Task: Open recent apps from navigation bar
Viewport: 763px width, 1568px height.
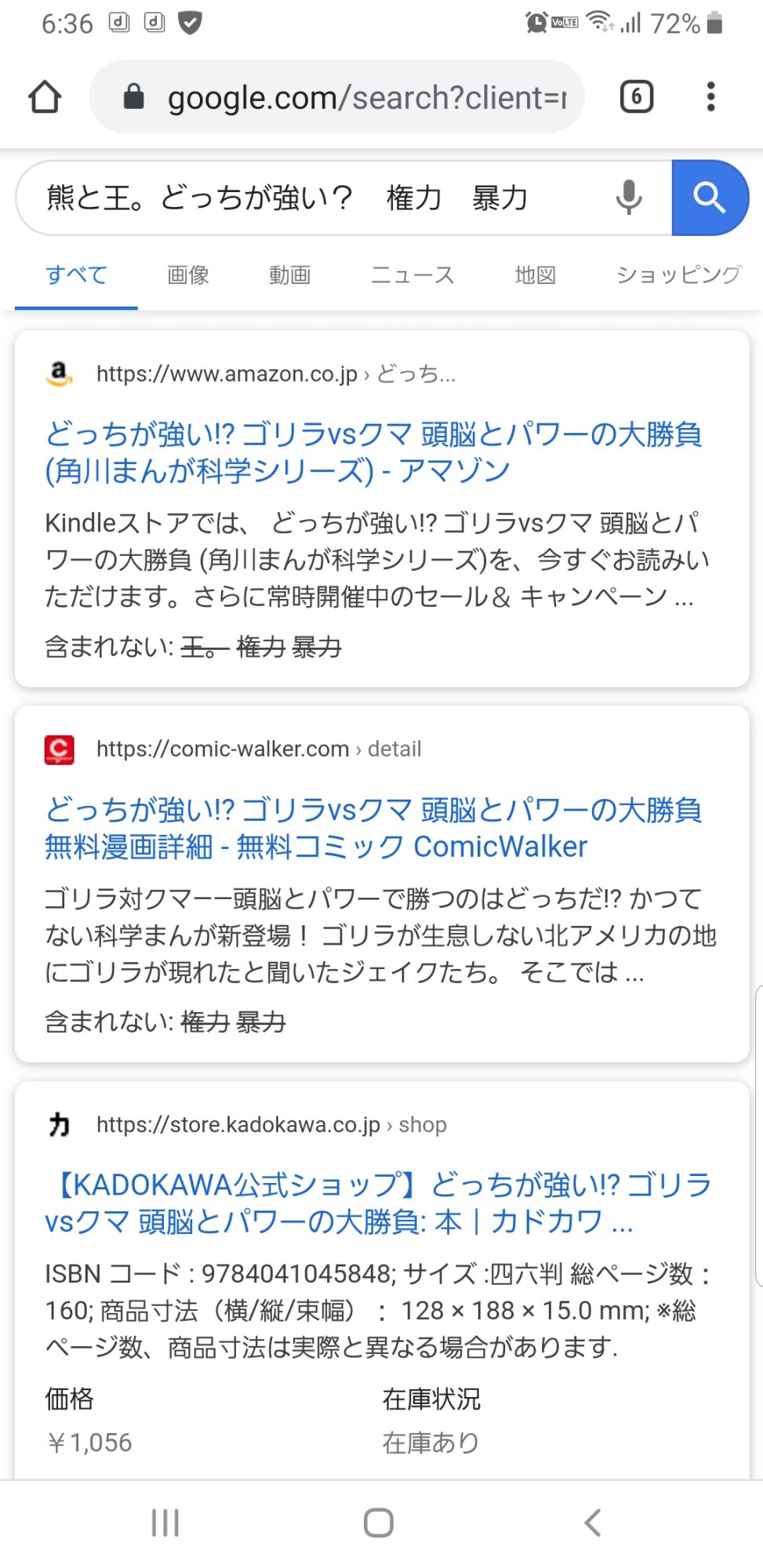Action: pyautogui.click(x=165, y=1523)
